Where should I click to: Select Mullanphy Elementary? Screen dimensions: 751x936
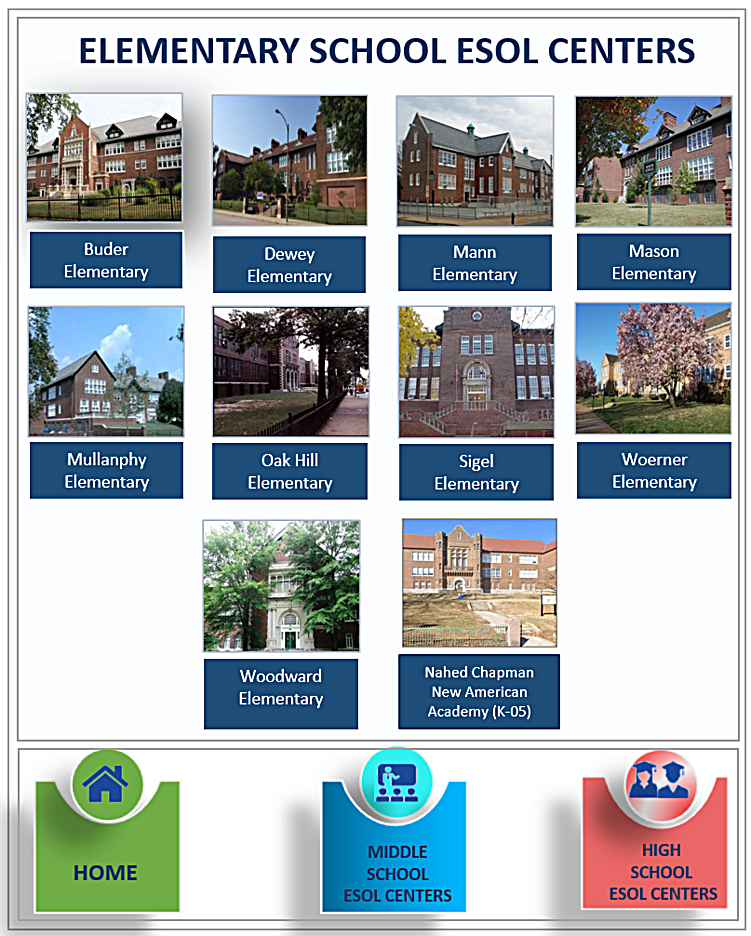pos(106,470)
